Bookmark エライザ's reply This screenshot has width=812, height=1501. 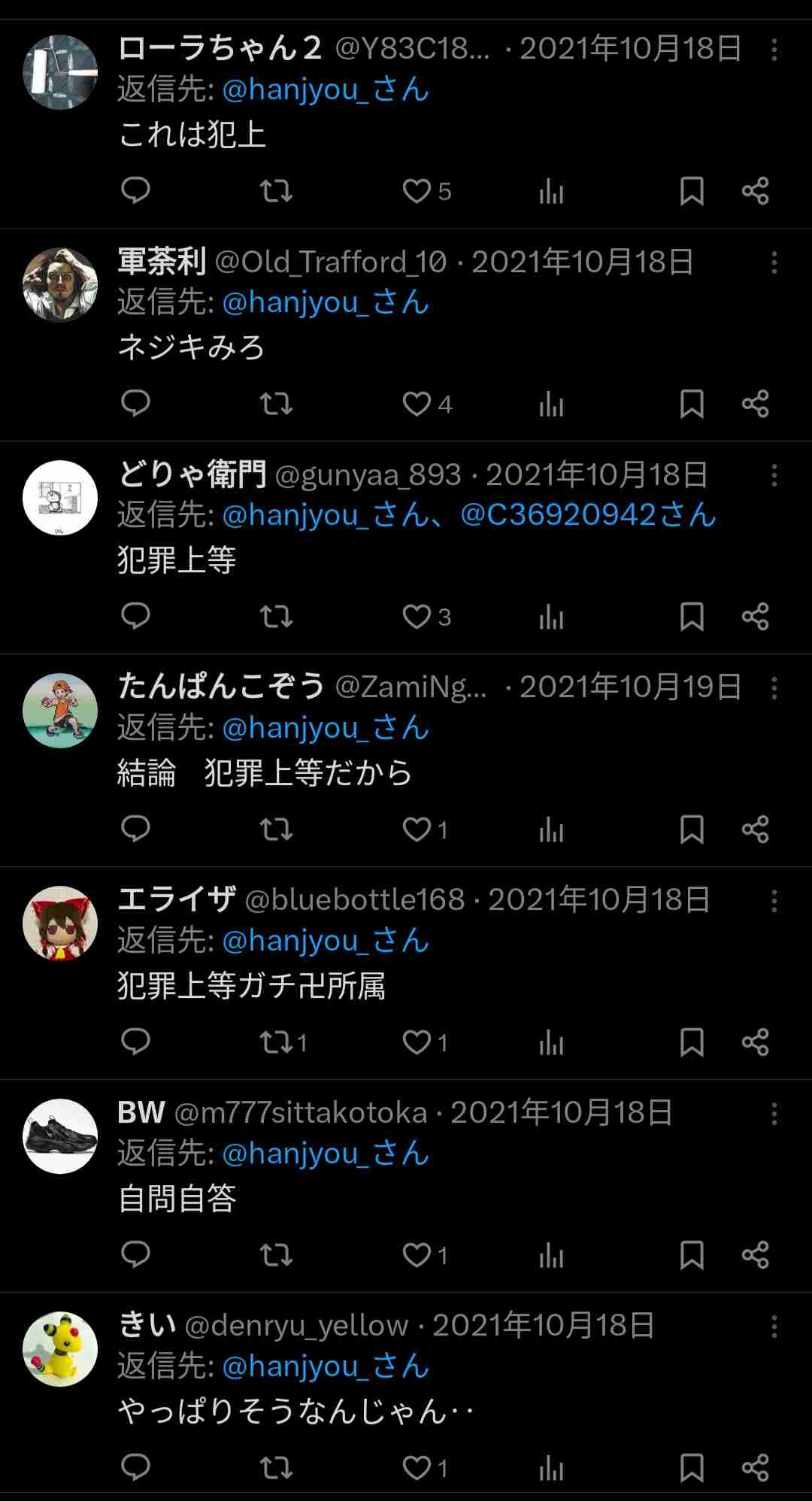[x=692, y=1042]
